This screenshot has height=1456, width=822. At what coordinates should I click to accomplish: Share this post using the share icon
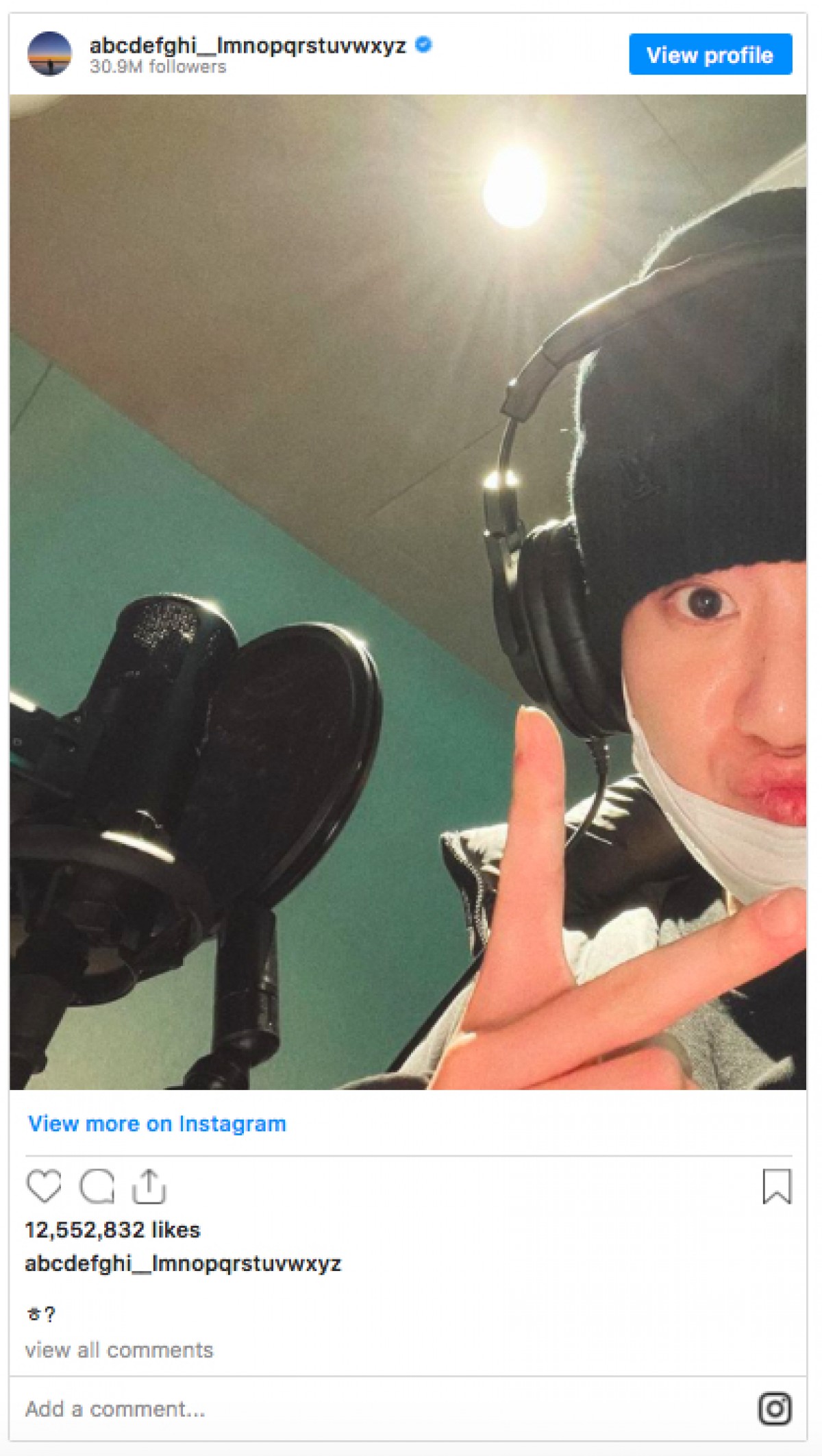point(149,1186)
